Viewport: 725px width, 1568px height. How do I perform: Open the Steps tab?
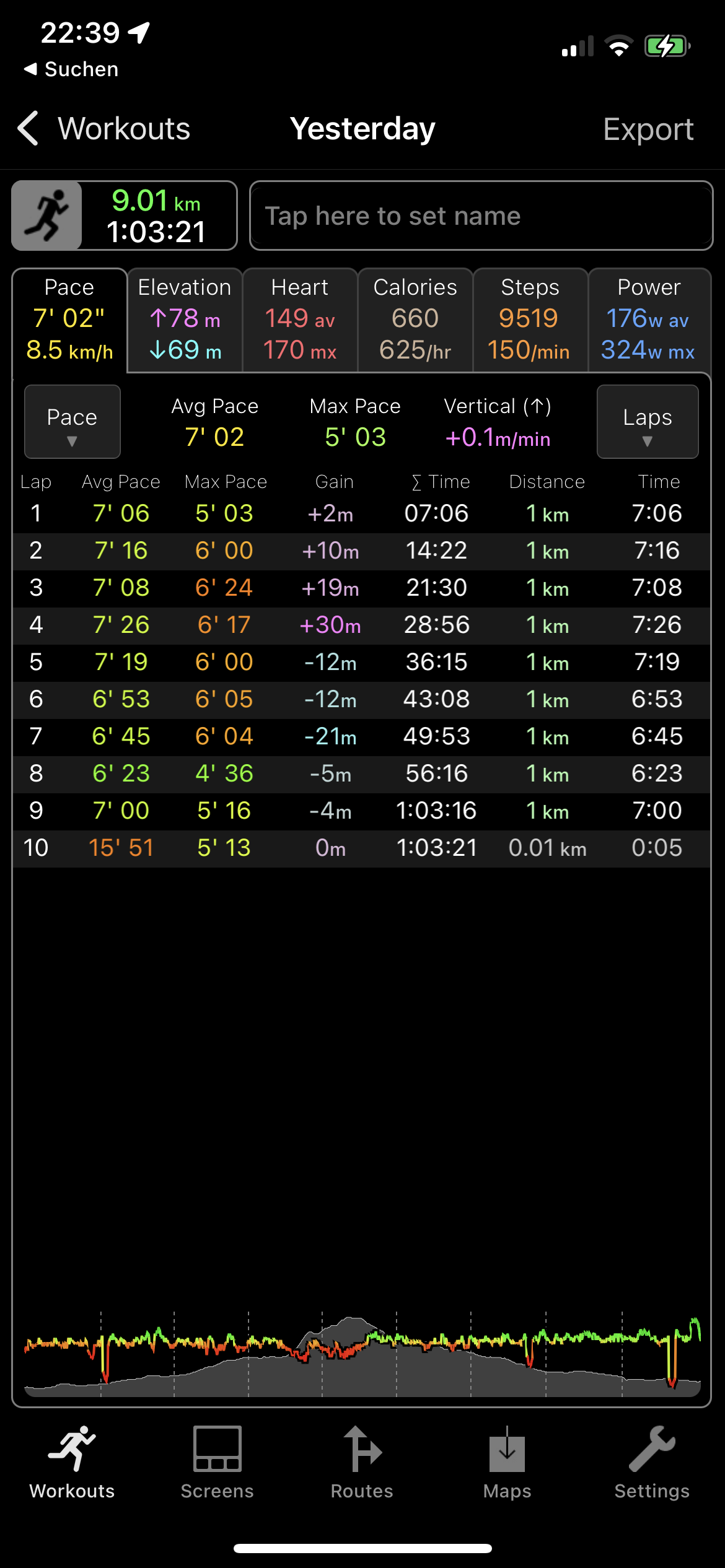530,320
